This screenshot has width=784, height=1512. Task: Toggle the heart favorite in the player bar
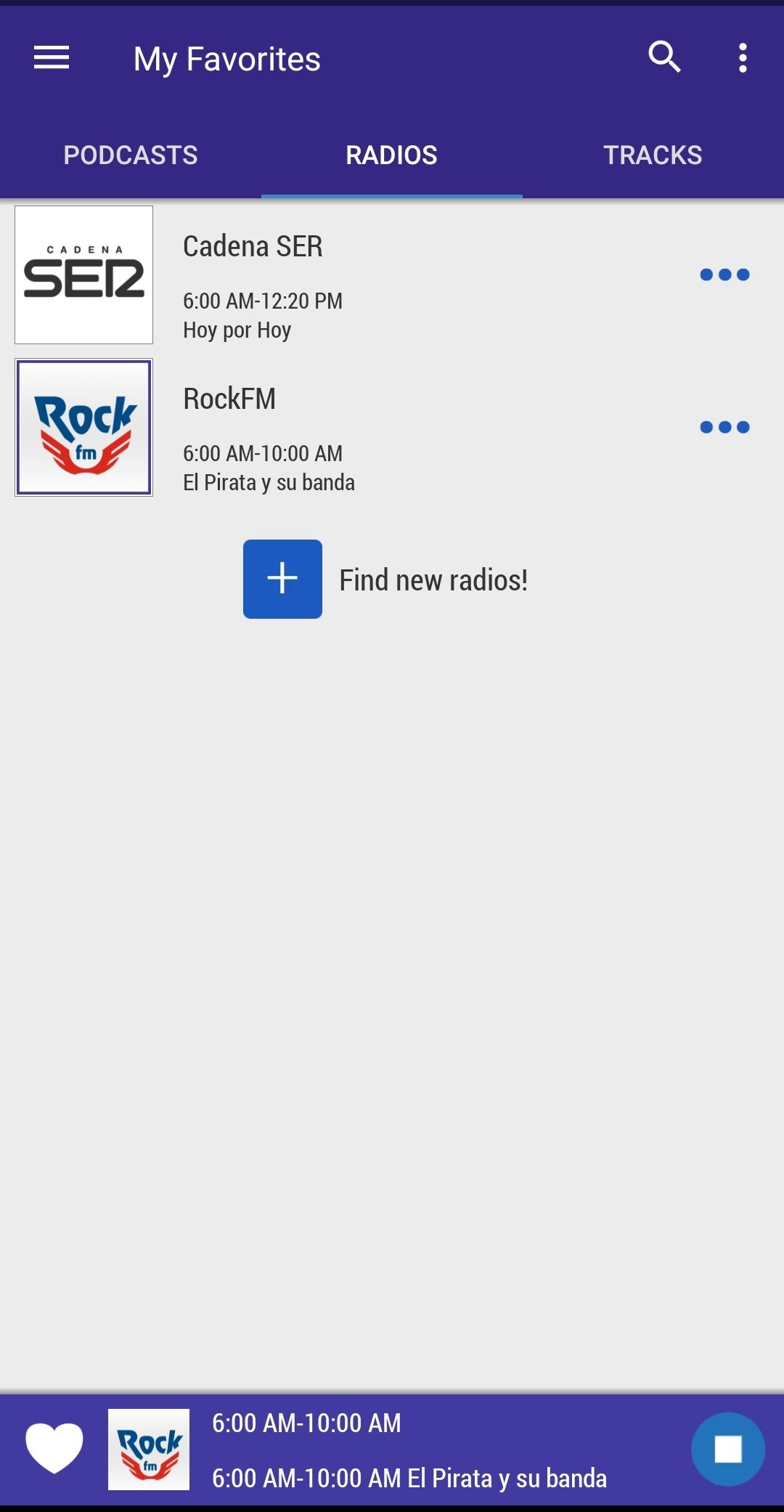[x=54, y=1449]
